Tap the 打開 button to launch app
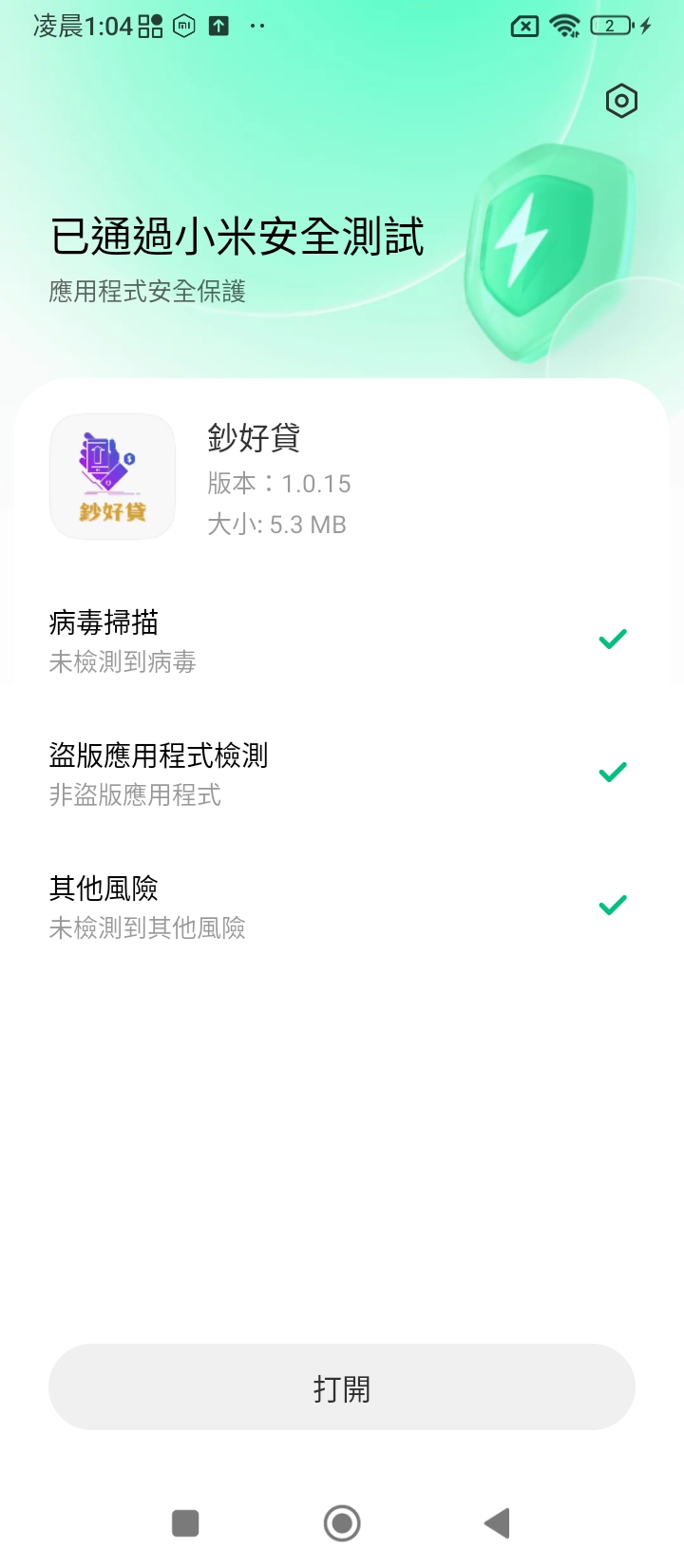 (x=342, y=1387)
